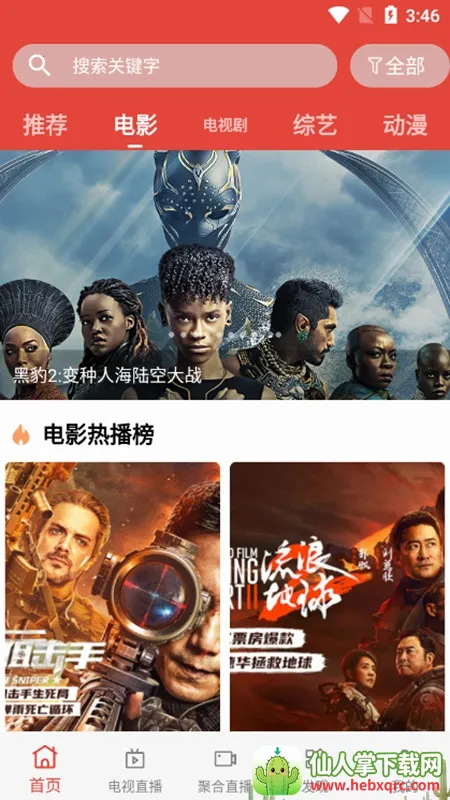This screenshot has height=800, width=450.
Task: Open 聚合直播 in bottom navigation
Action: click(225, 769)
